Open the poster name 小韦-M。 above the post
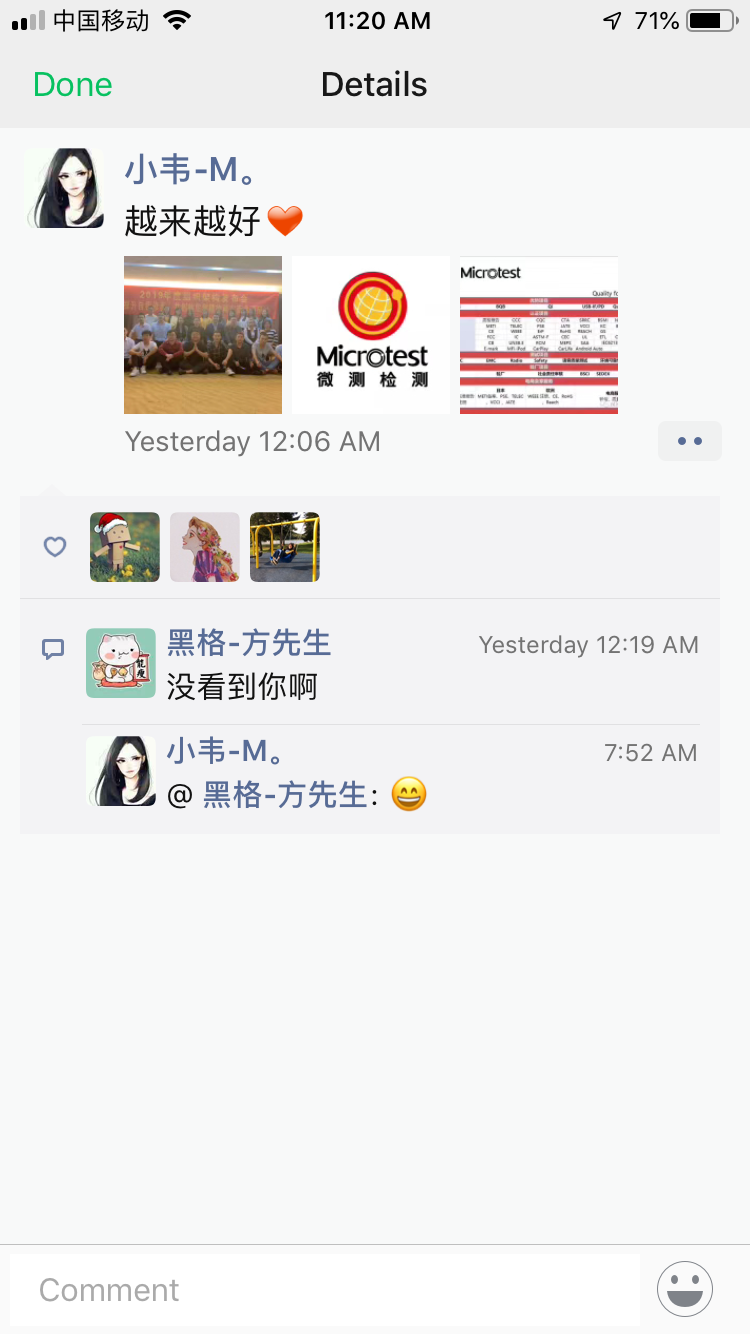 click(190, 170)
